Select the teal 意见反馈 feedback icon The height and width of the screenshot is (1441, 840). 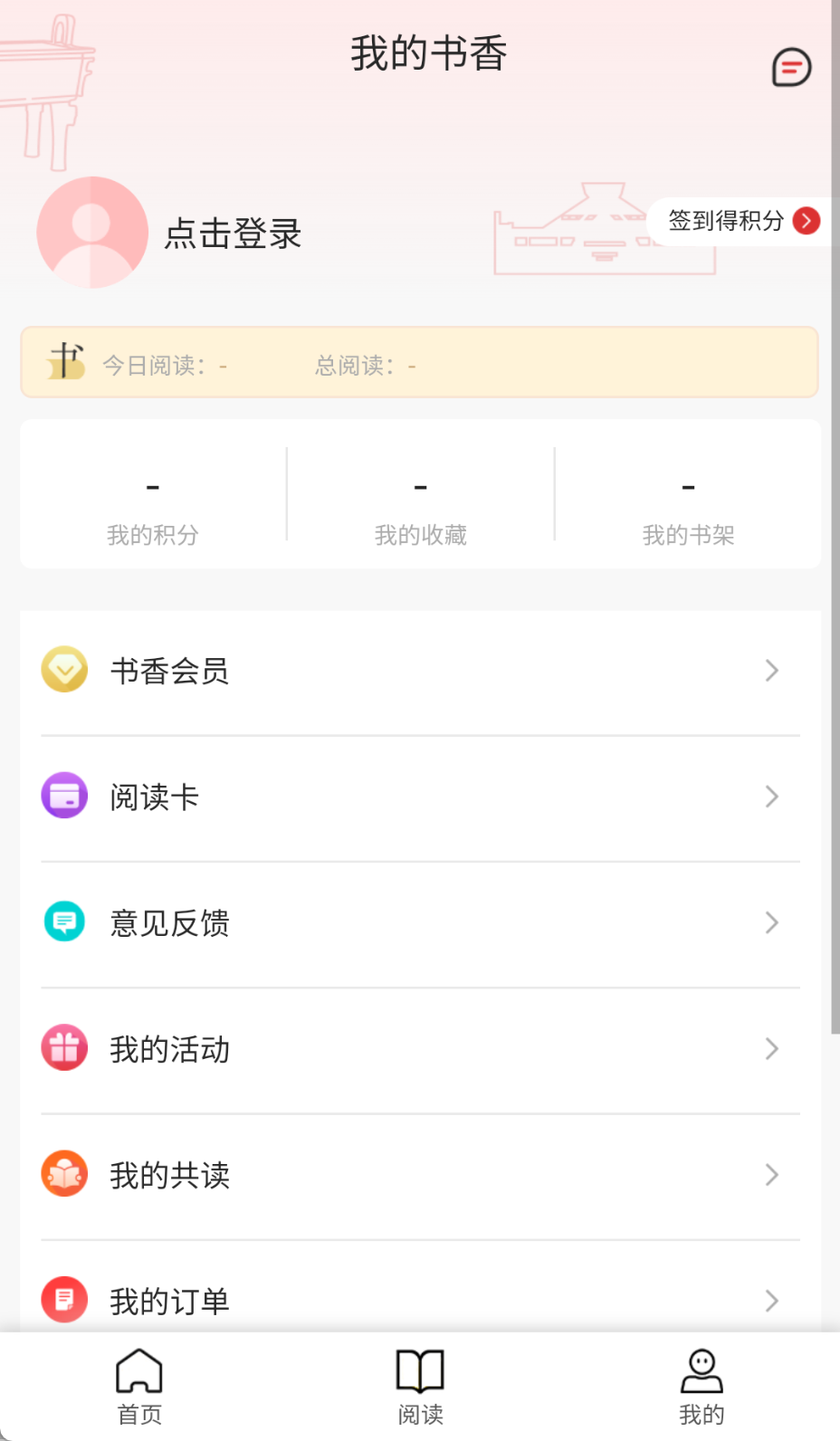(x=63, y=922)
